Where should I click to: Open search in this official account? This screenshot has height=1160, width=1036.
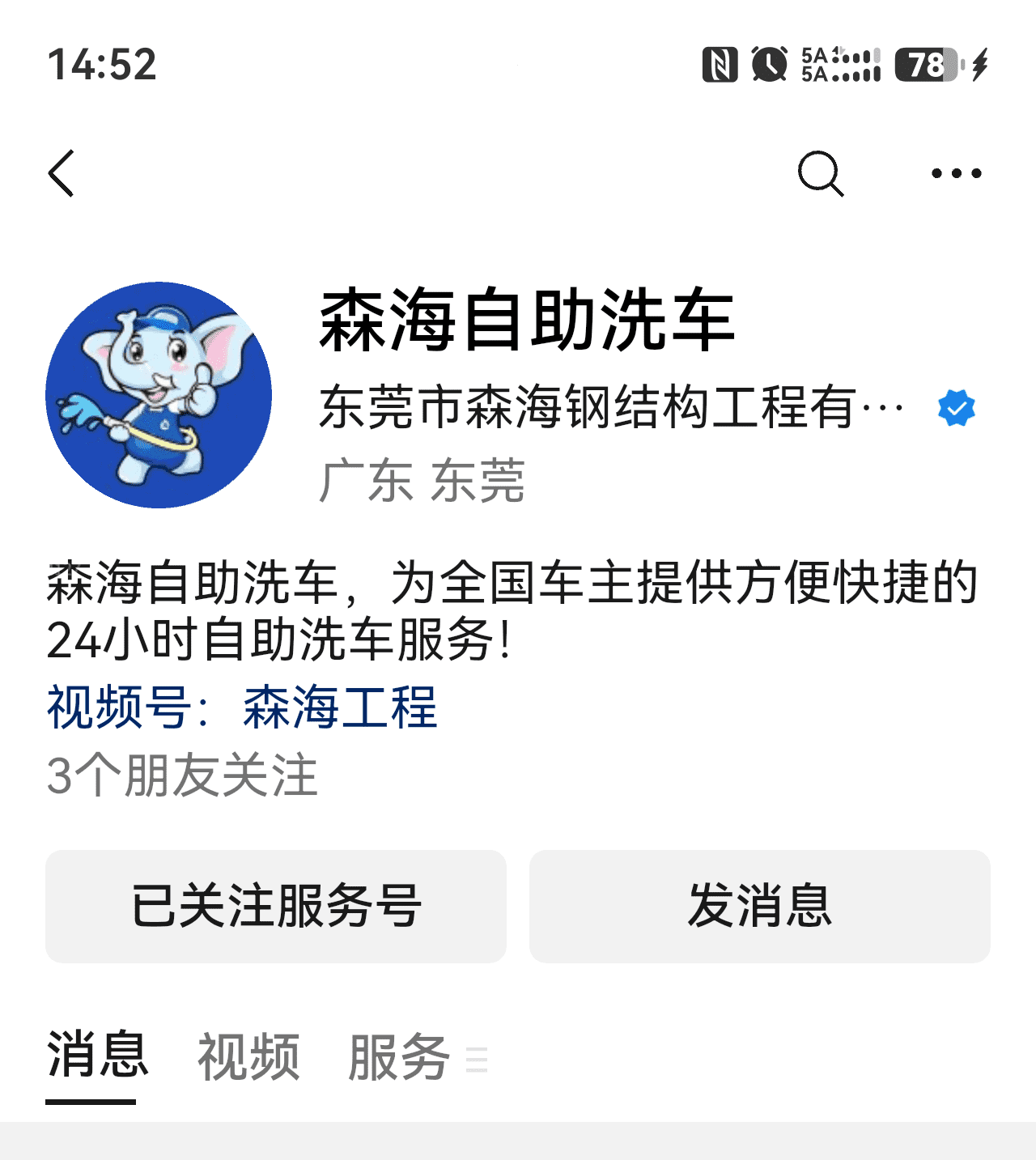coord(821,173)
